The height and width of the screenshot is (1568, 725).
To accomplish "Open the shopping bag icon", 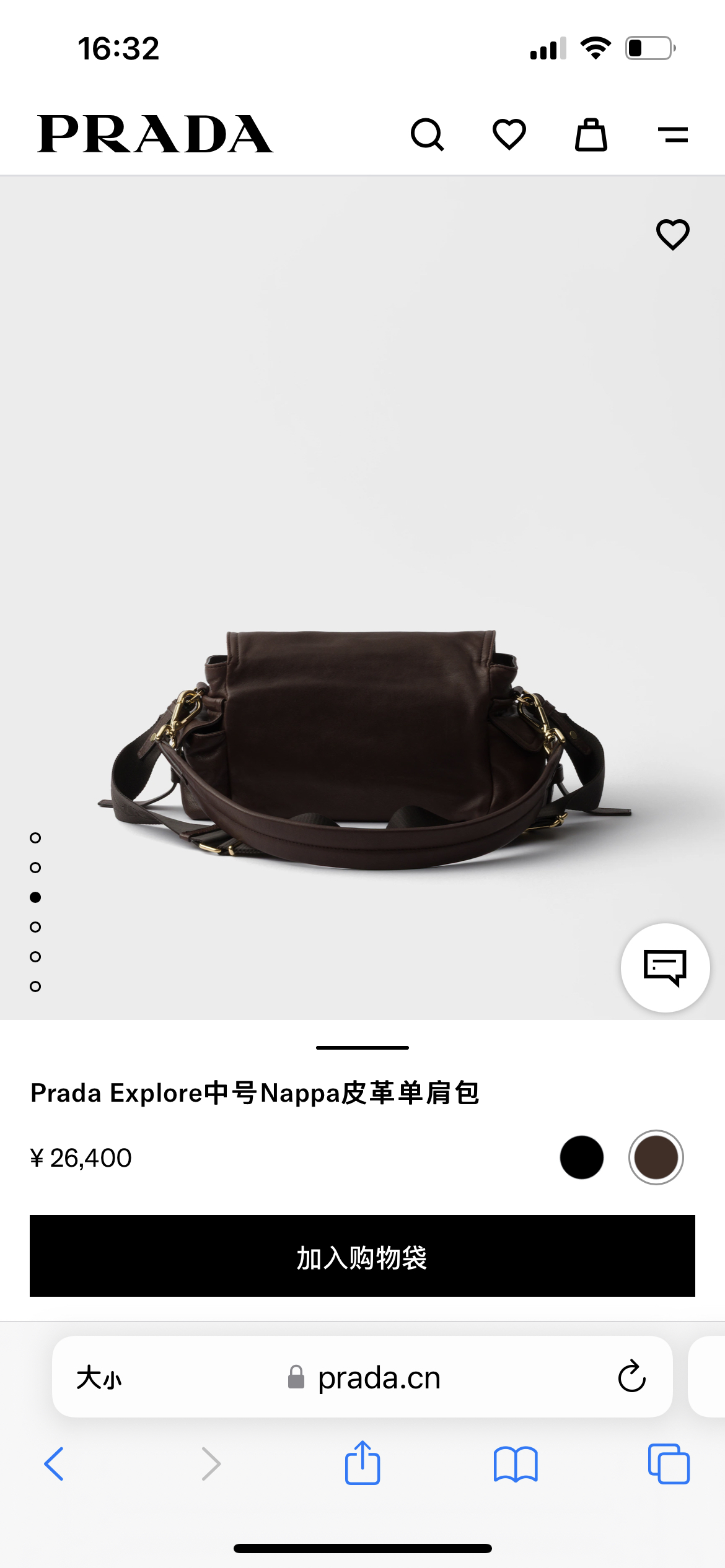I will pyautogui.click(x=591, y=134).
